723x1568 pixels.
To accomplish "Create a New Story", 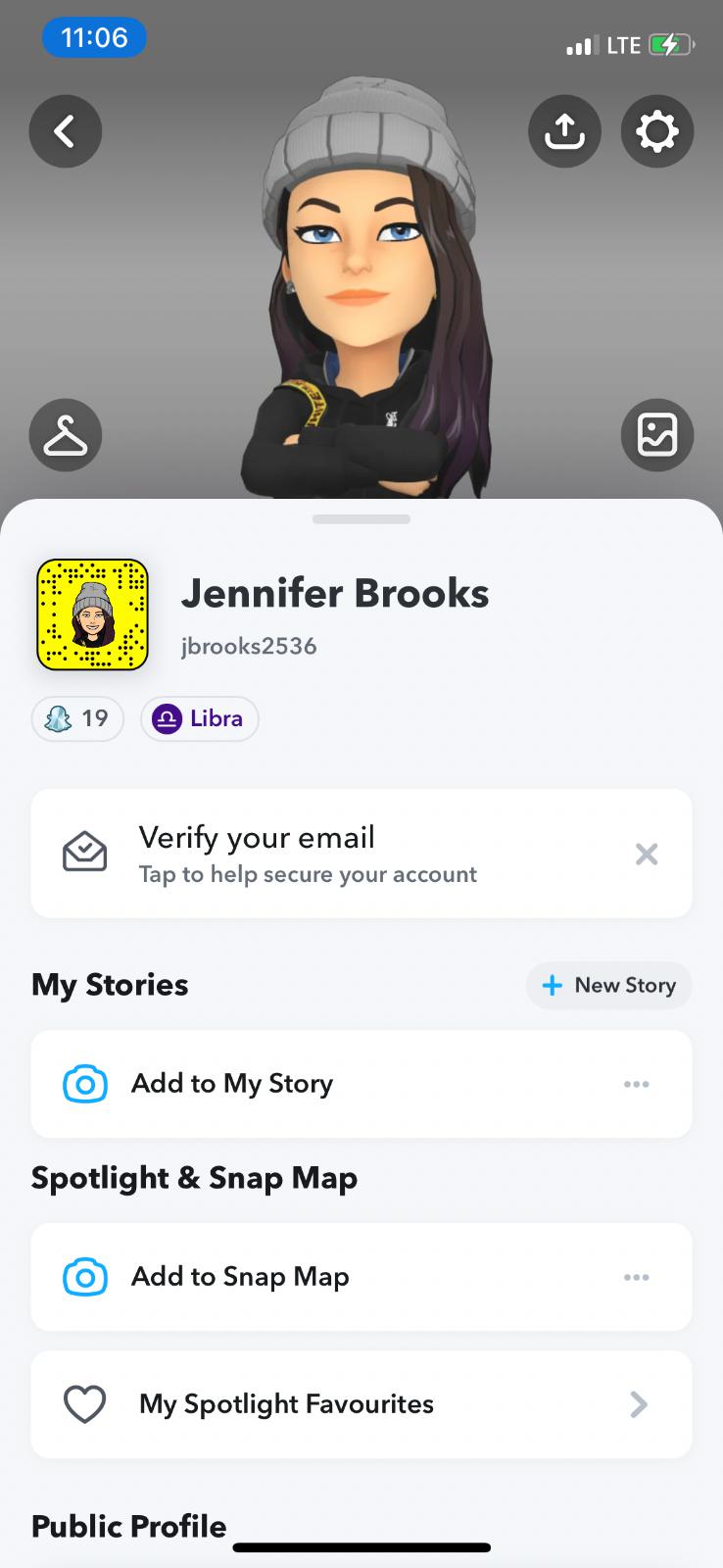I will (608, 985).
